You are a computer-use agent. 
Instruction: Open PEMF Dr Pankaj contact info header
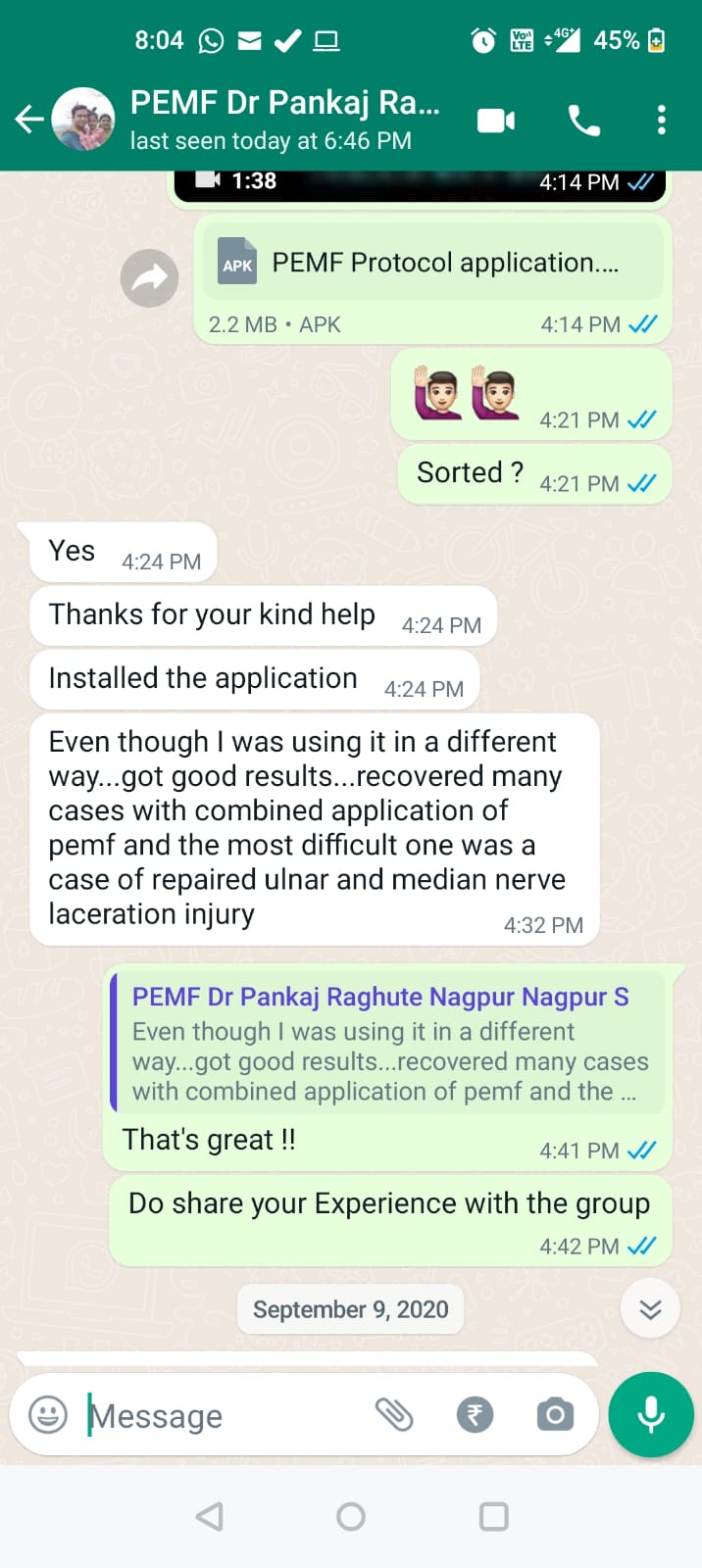(x=284, y=120)
